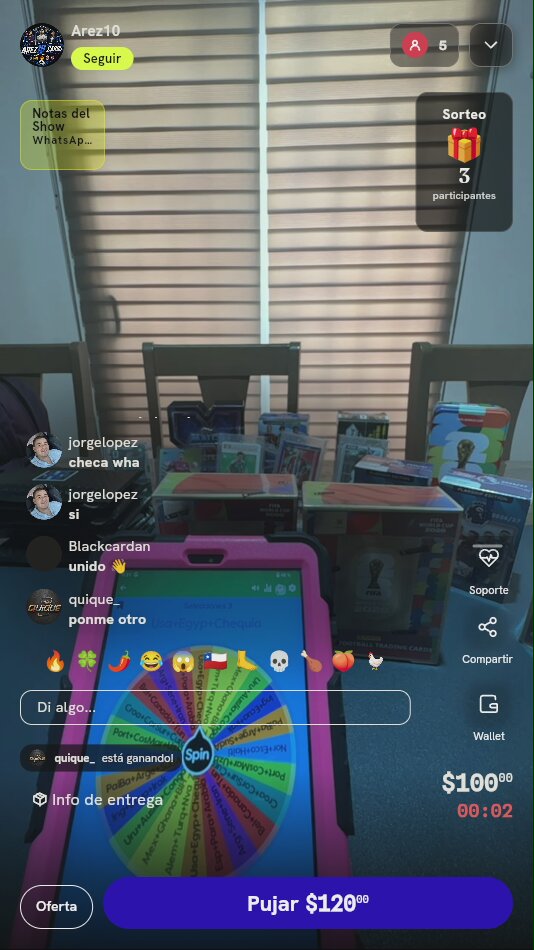The image size is (534, 950).
Task: Bid $120 with the Pujar button
Action: [x=308, y=903]
